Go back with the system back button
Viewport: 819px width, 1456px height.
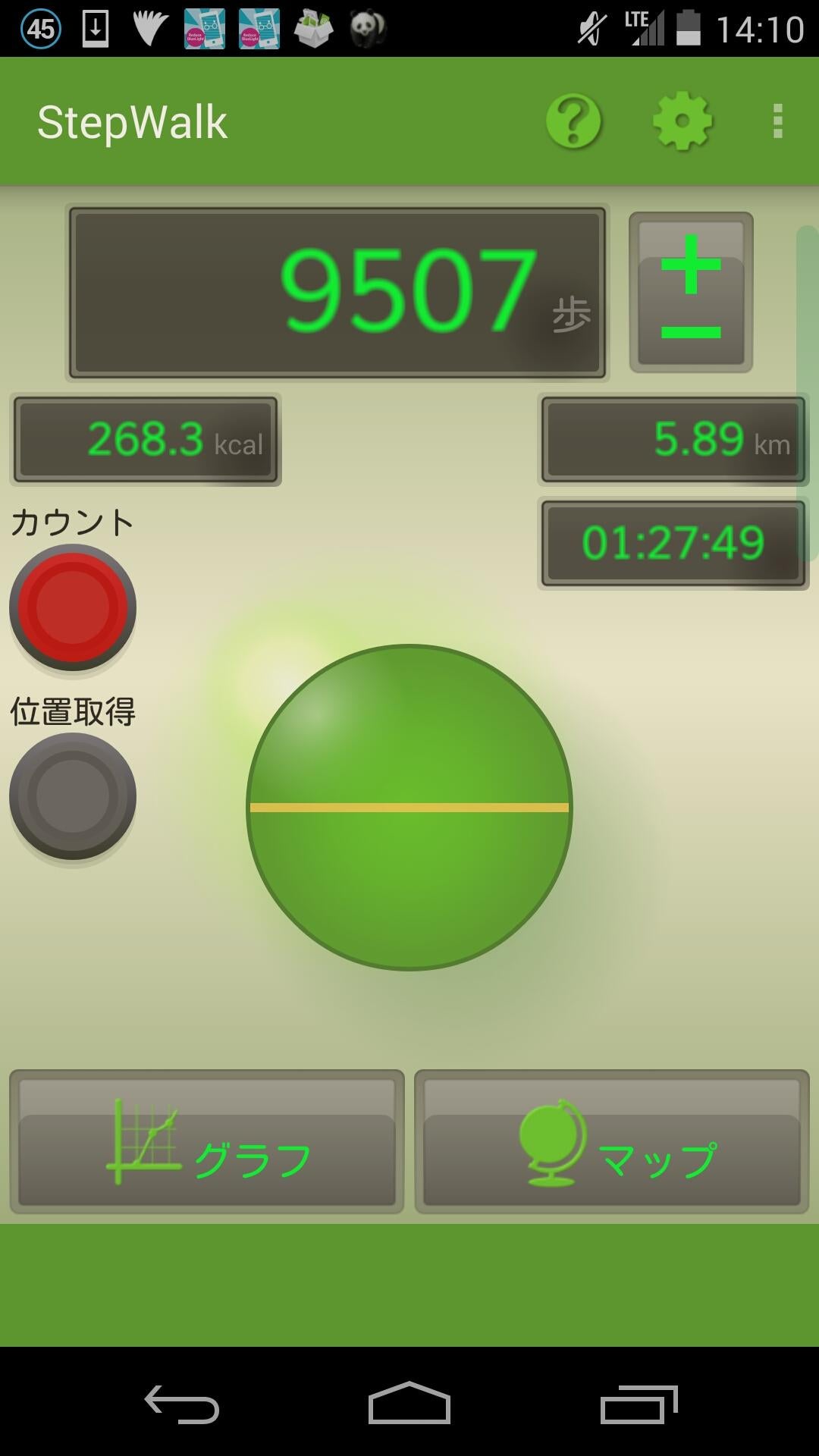(182, 1404)
